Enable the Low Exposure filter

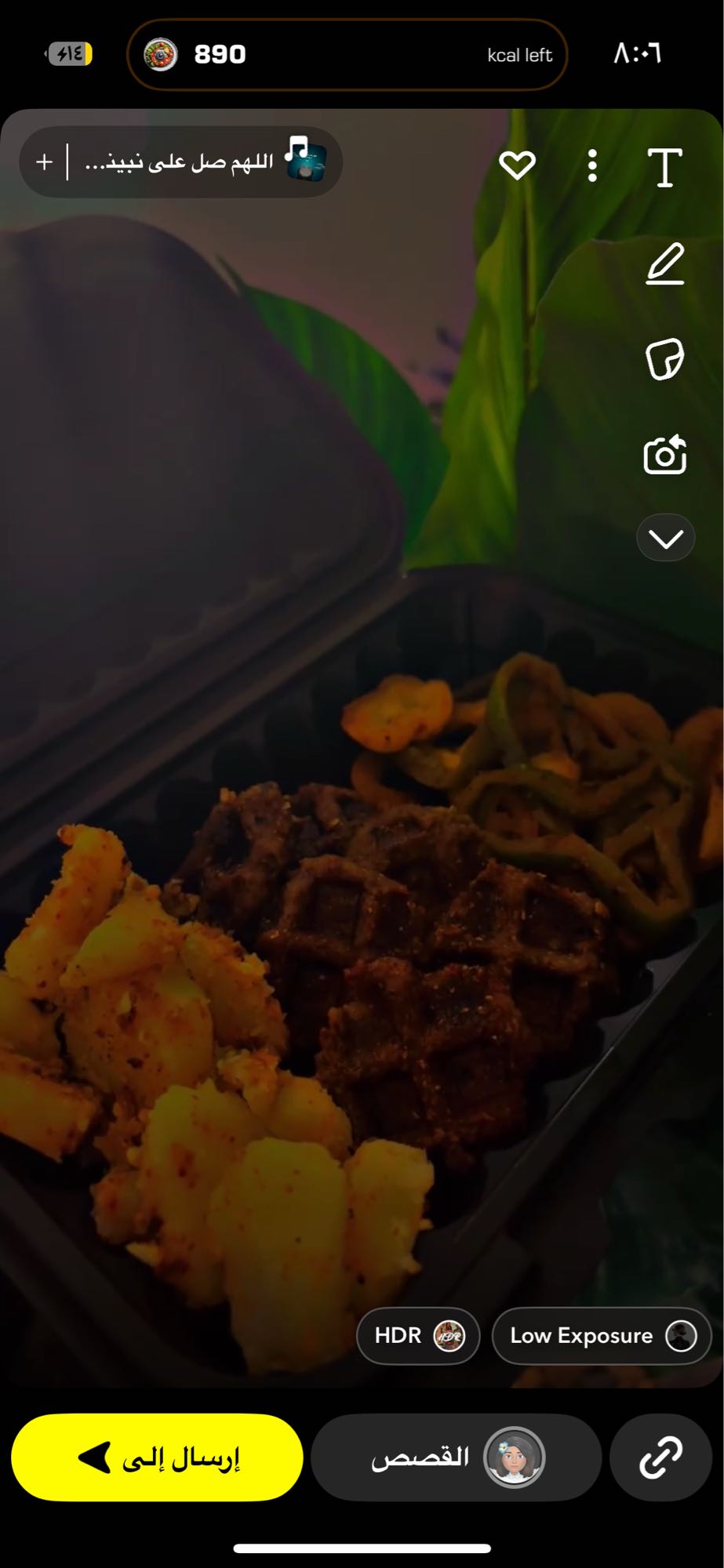[601, 1335]
